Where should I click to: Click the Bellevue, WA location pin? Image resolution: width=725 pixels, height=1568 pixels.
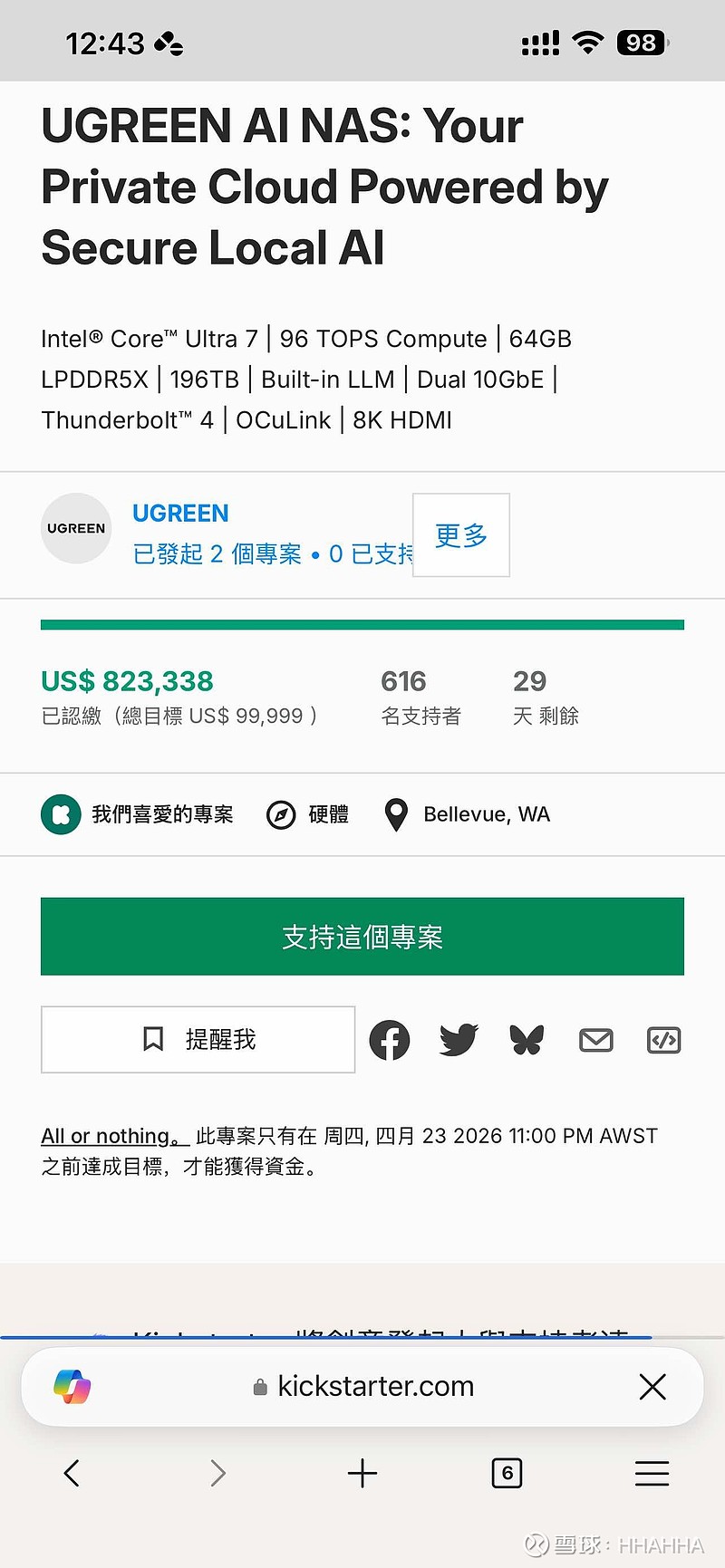[x=396, y=814]
